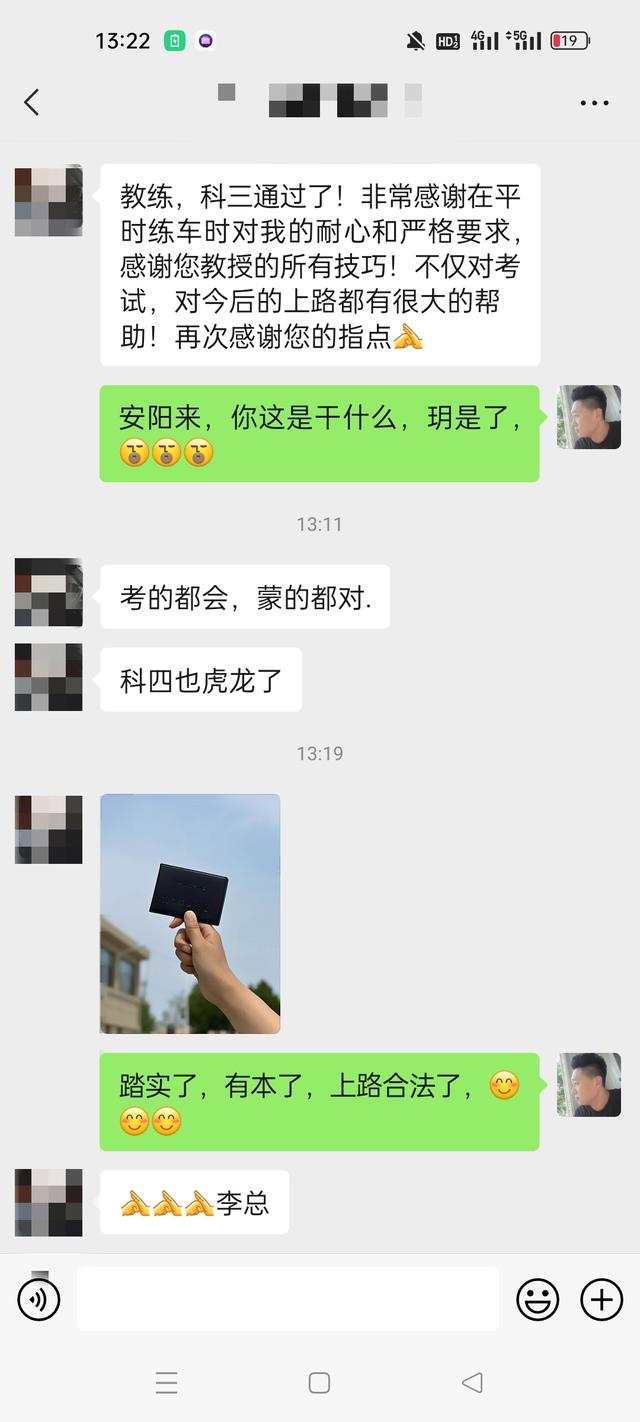Image resolution: width=640 pixels, height=1422 pixels.
Task: Open system recent apps
Action: [166, 1383]
